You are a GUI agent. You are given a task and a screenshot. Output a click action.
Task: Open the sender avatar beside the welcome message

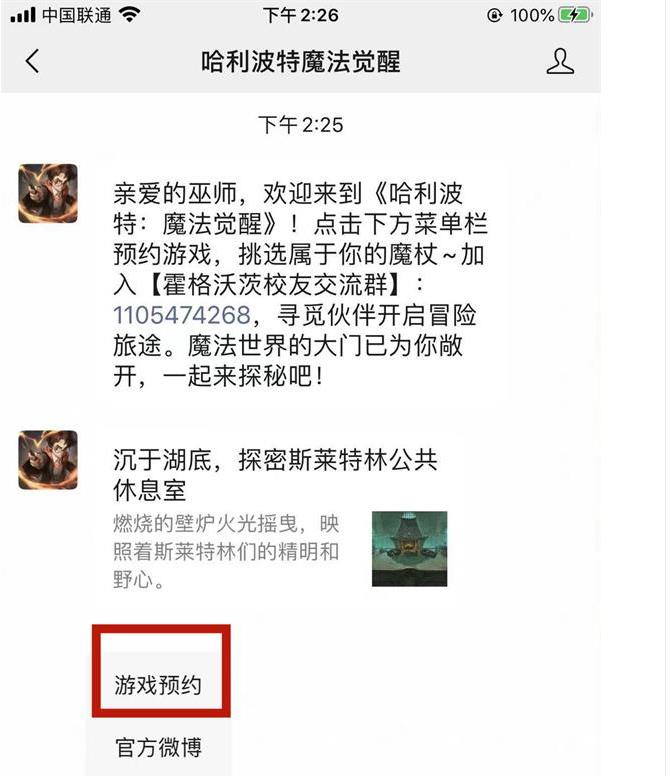pyautogui.click(x=48, y=193)
